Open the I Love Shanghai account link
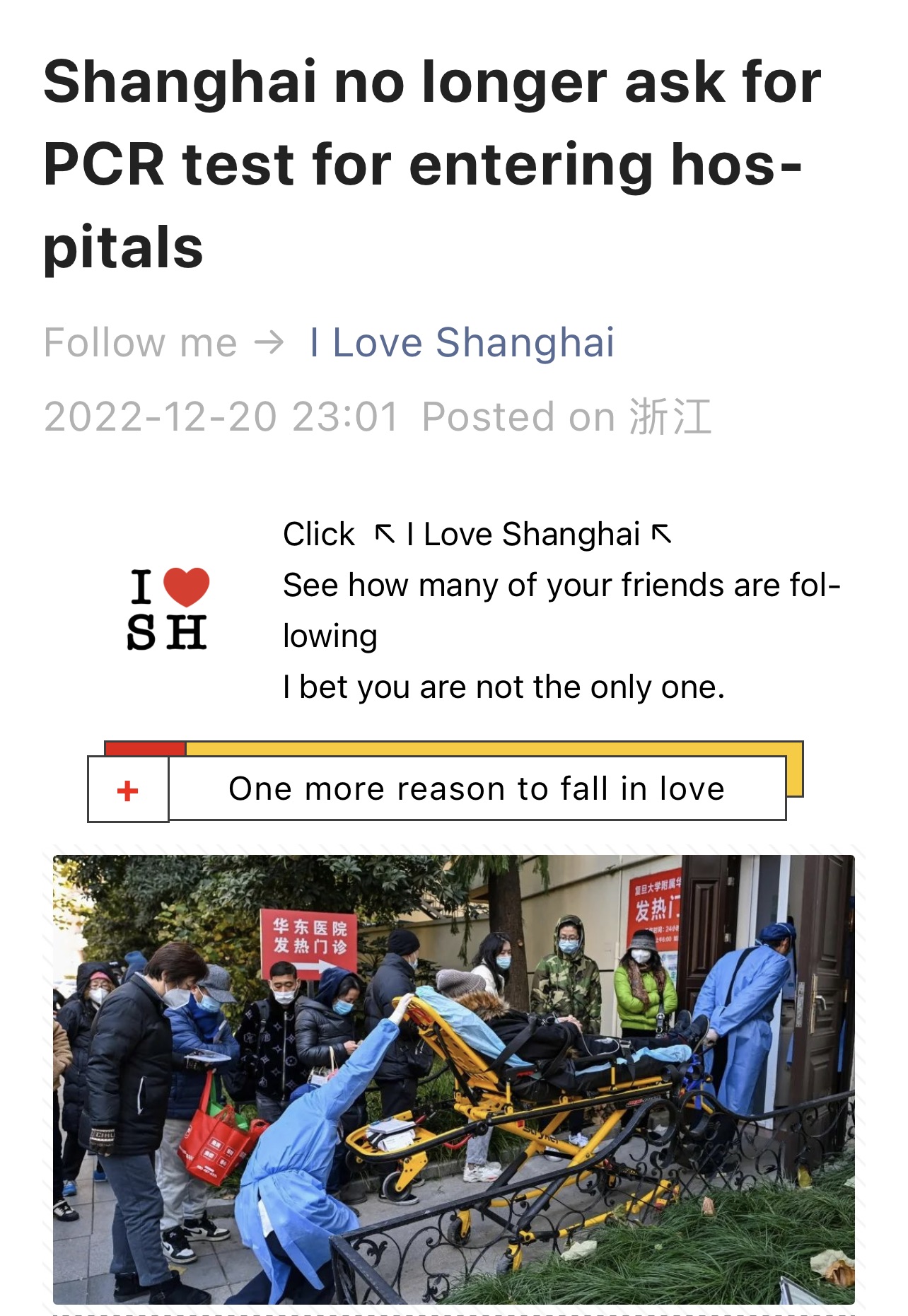908x1316 pixels. tap(462, 344)
